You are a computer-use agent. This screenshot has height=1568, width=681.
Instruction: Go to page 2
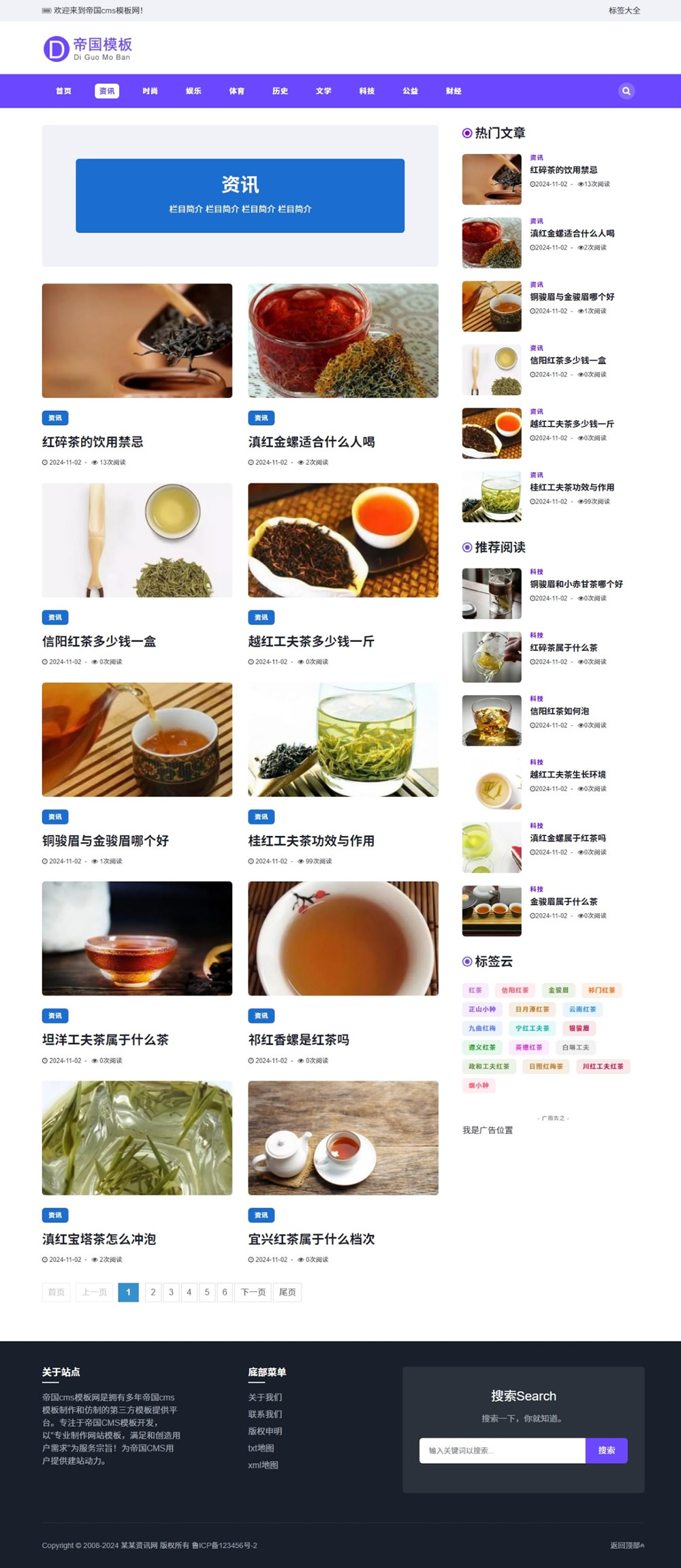(153, 1292)
